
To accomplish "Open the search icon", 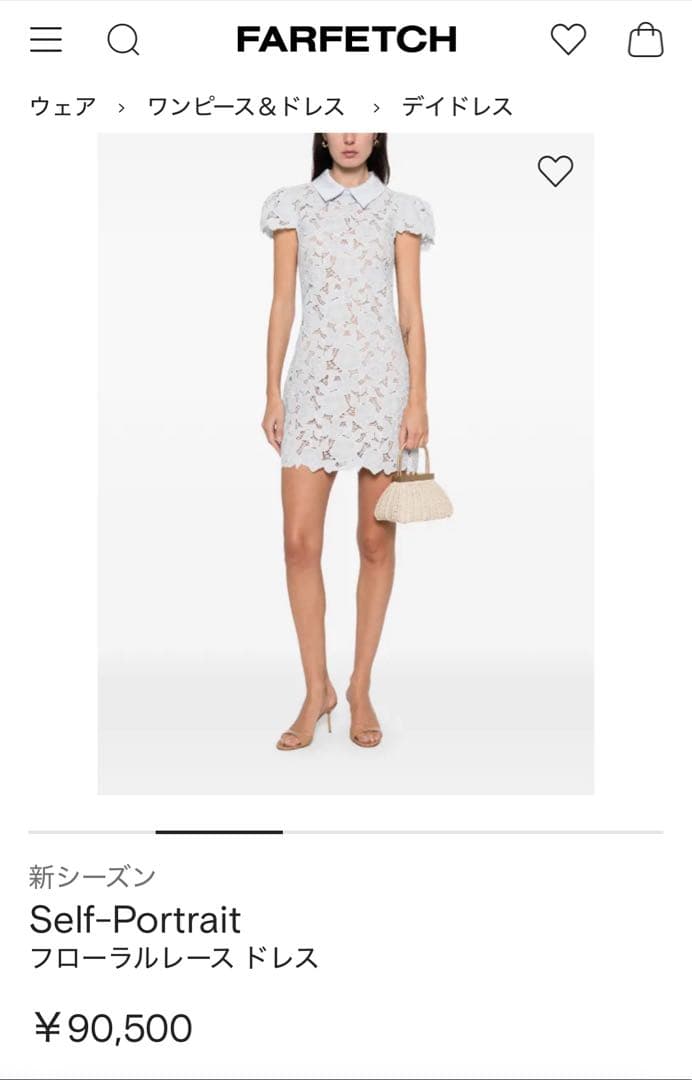I will 123,40.
